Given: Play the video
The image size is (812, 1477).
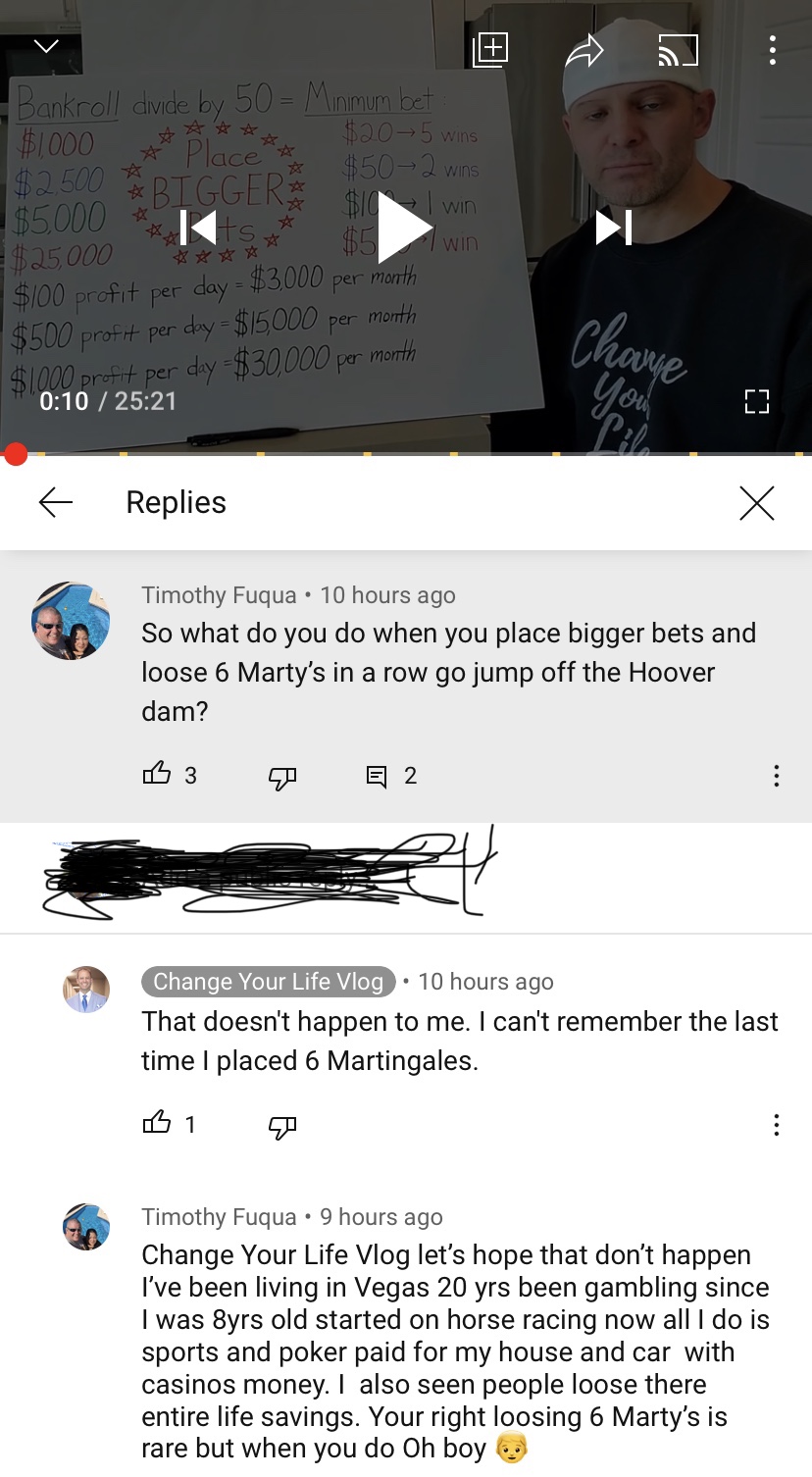Looking at the screenshot, I should pos(404,229).
